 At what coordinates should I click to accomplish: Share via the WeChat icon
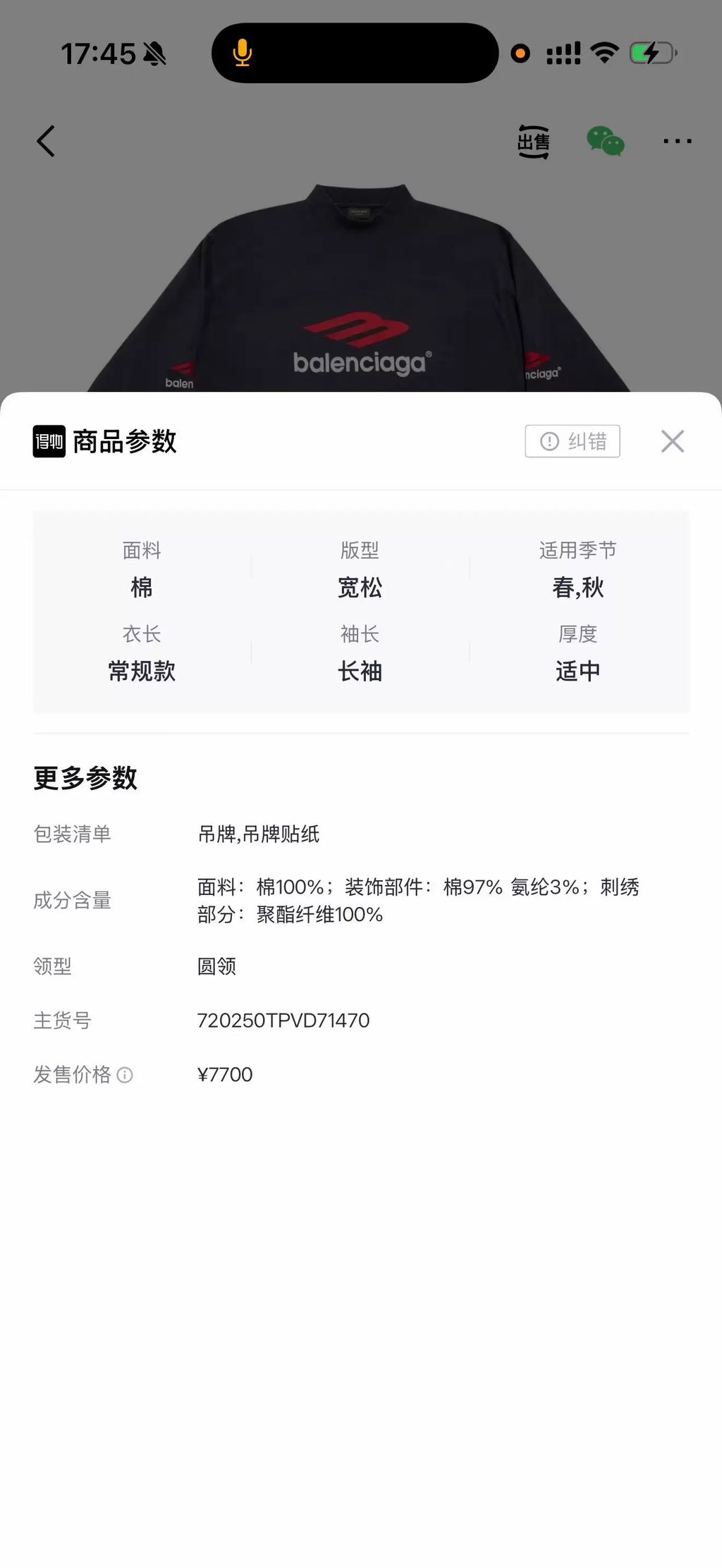pos(606,141)
